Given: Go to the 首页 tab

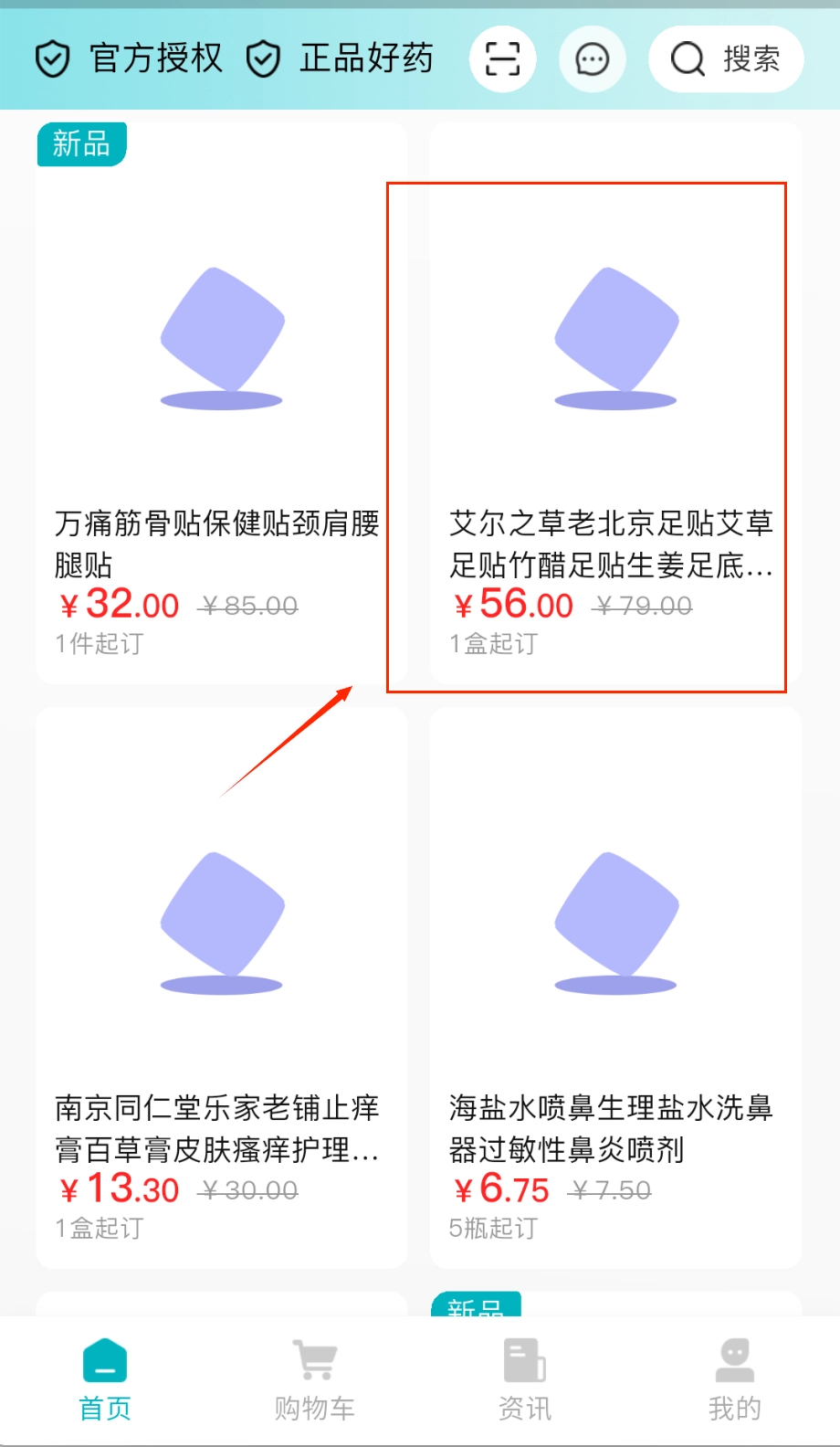Looking at the screenshot, I should (105, 1379).
